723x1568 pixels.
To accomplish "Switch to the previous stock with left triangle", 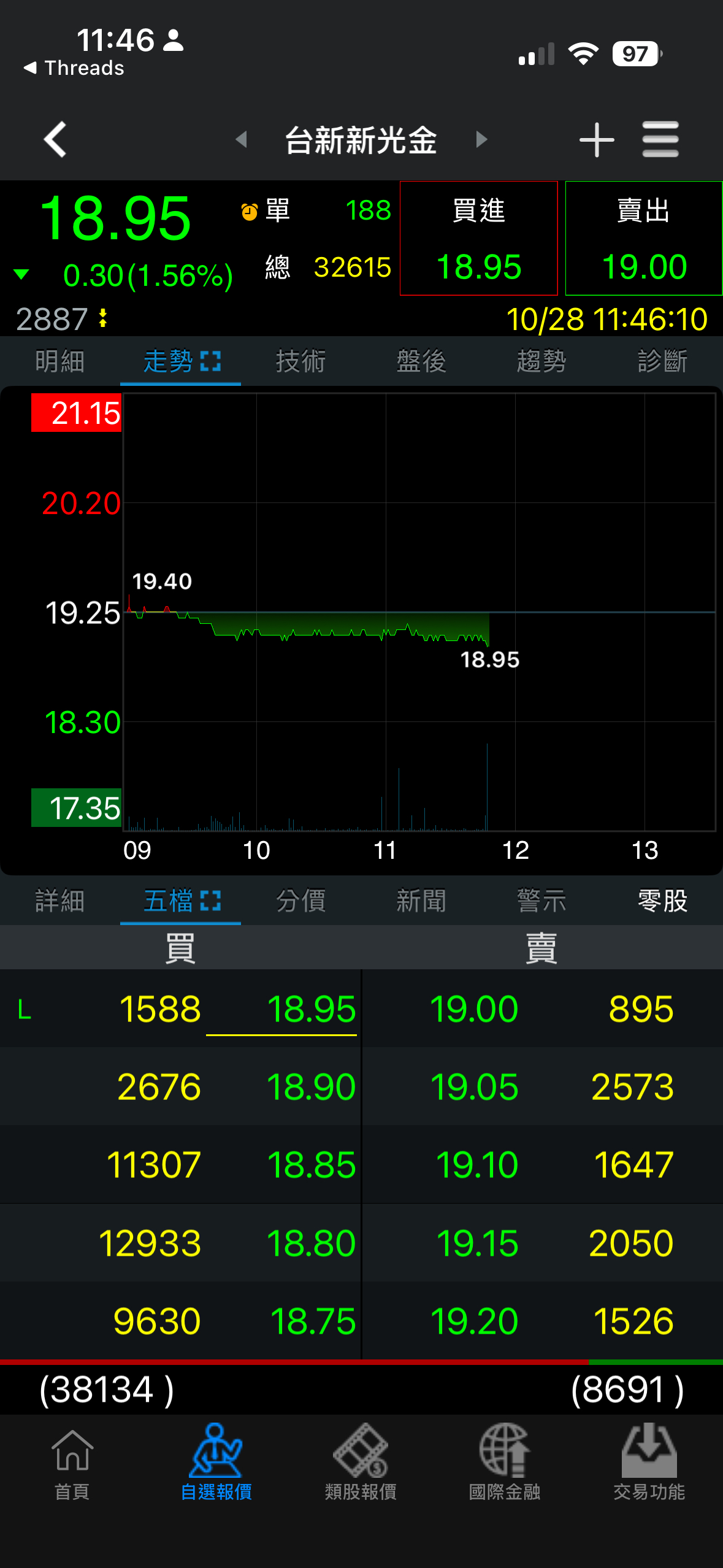I will point(242,140).
